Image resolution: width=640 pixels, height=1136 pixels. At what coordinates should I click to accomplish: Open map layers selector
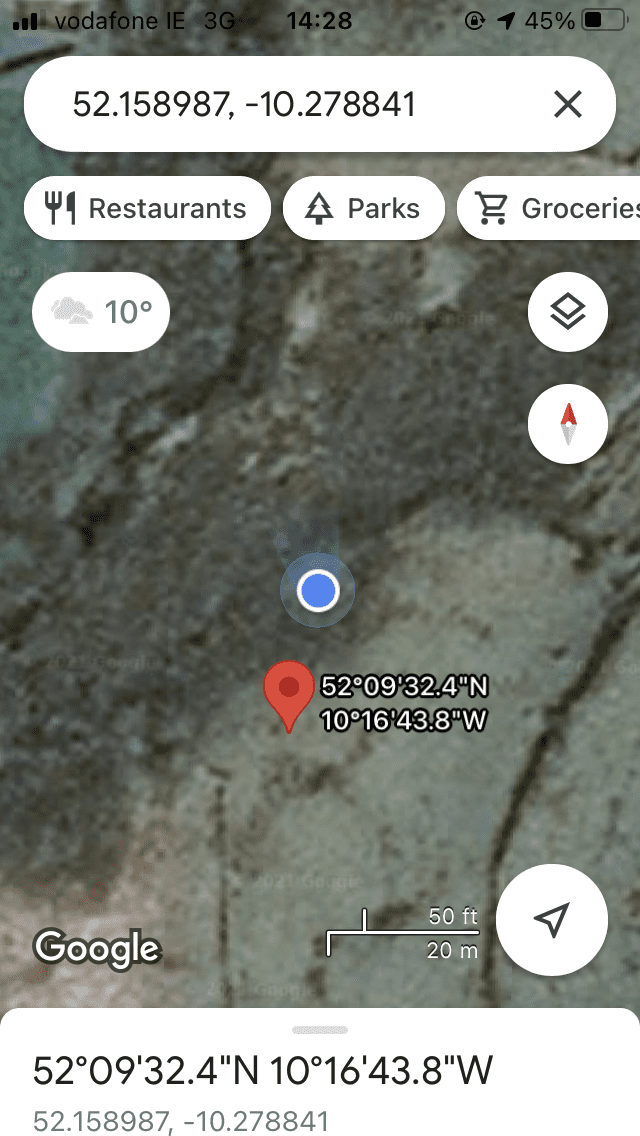[568, 312]
